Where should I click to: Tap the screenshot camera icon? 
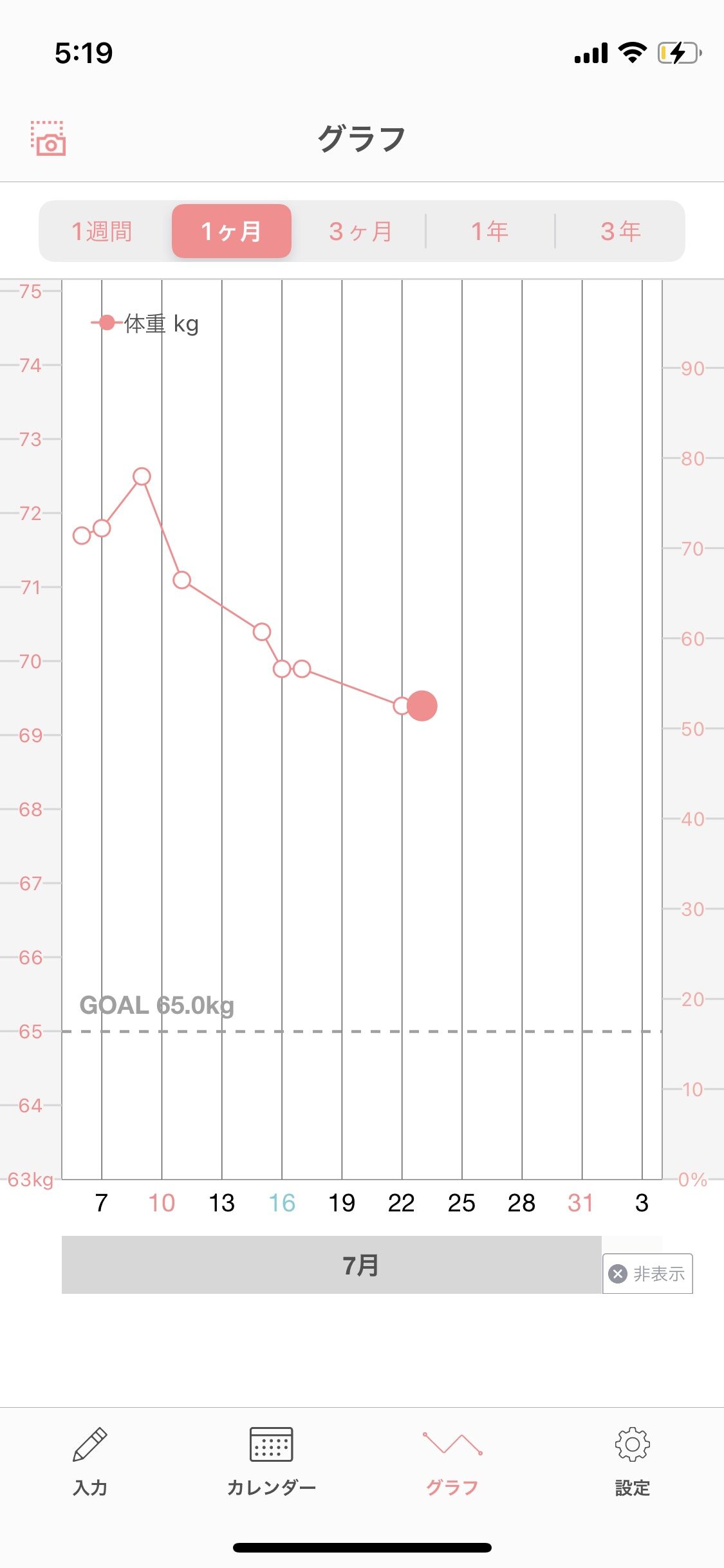click(48, 138)
